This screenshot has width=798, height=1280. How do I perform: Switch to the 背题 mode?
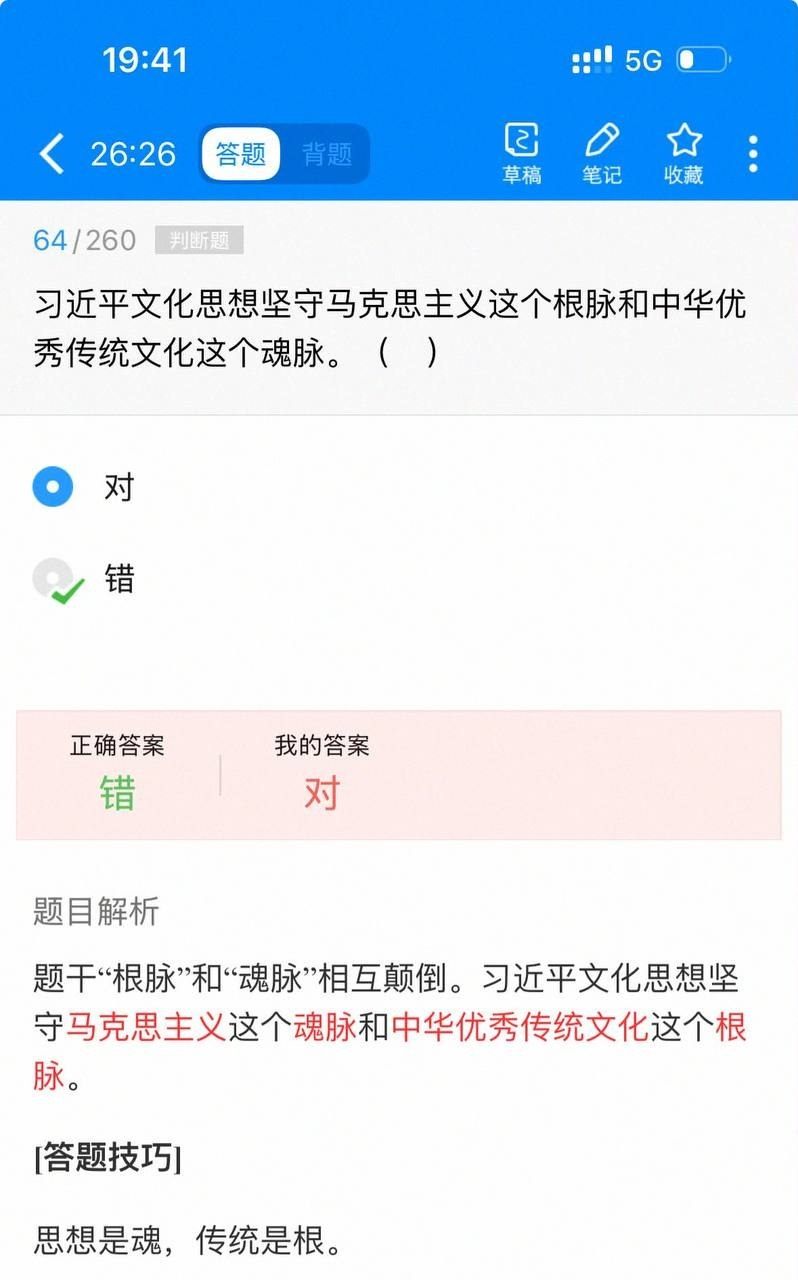pyautogui.click(x=327, y=154)
